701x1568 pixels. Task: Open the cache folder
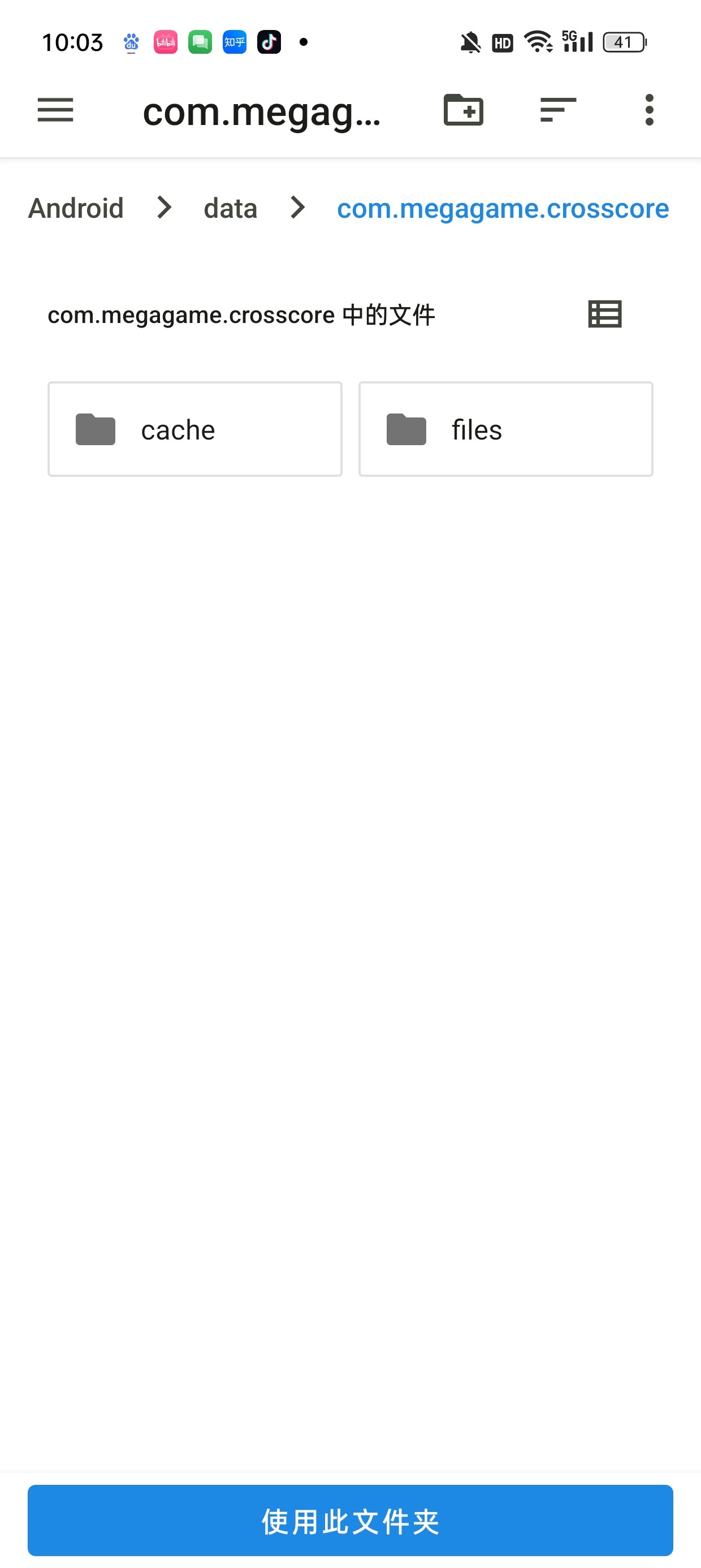coord(194,429)
